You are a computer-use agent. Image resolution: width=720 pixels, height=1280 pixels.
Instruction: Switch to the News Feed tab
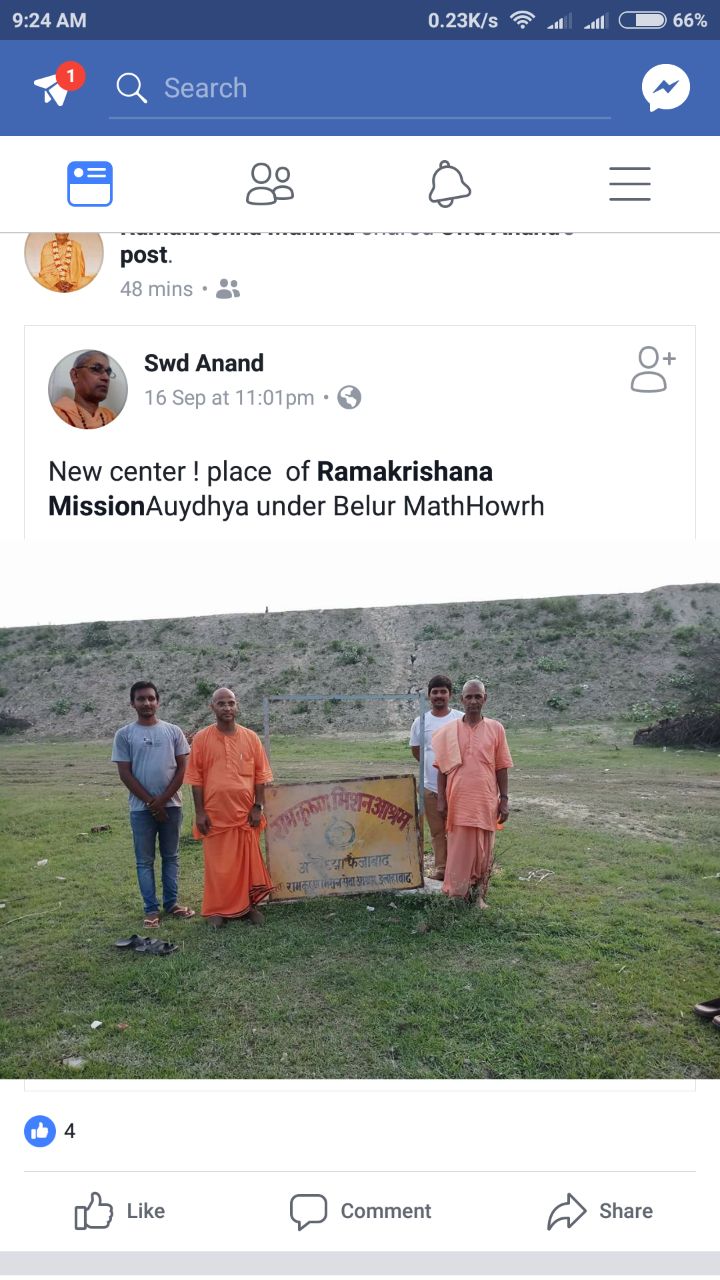(90, 184)
